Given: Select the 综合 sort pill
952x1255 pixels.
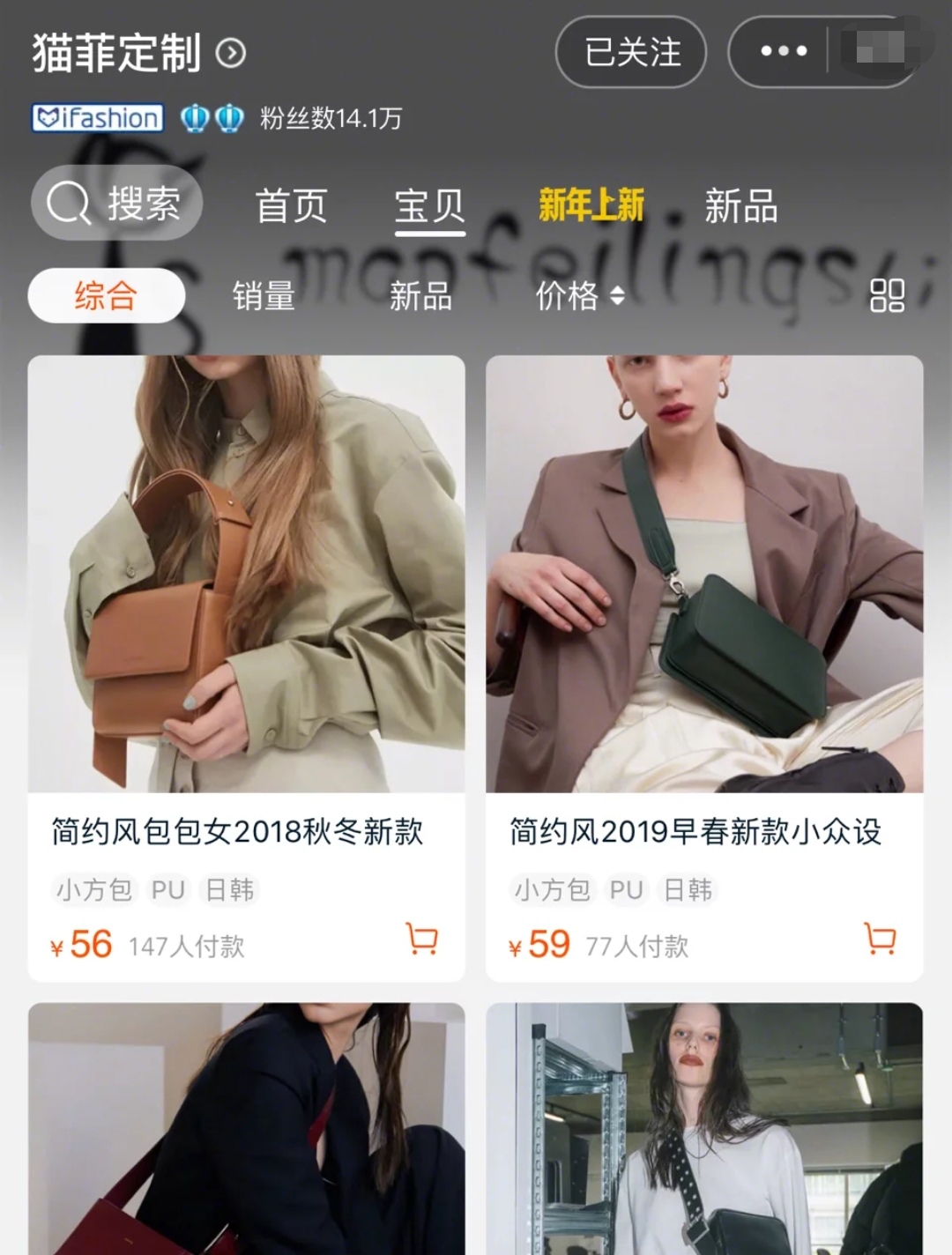Looking at the screenshot, I should (x=105, y=297).
